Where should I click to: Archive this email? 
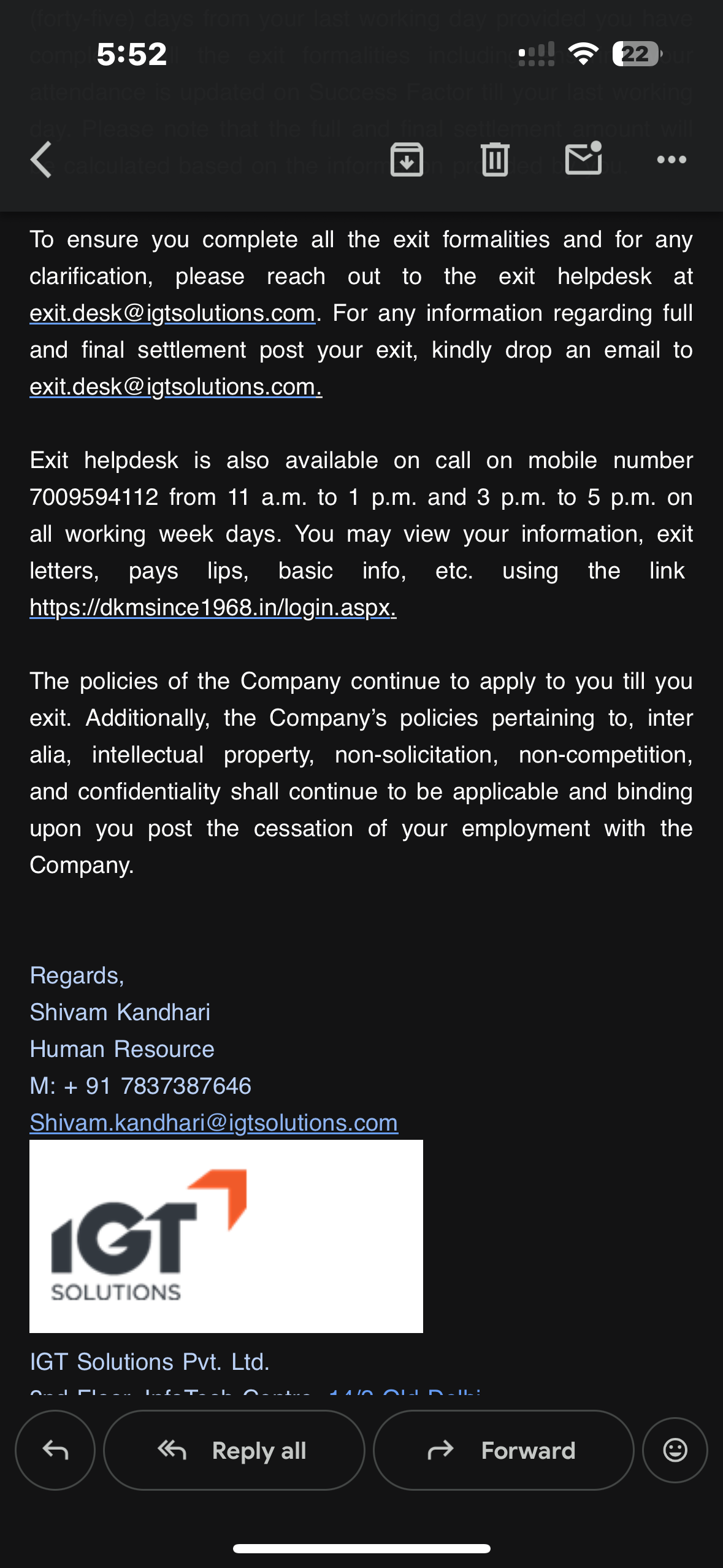pos(407,160)
